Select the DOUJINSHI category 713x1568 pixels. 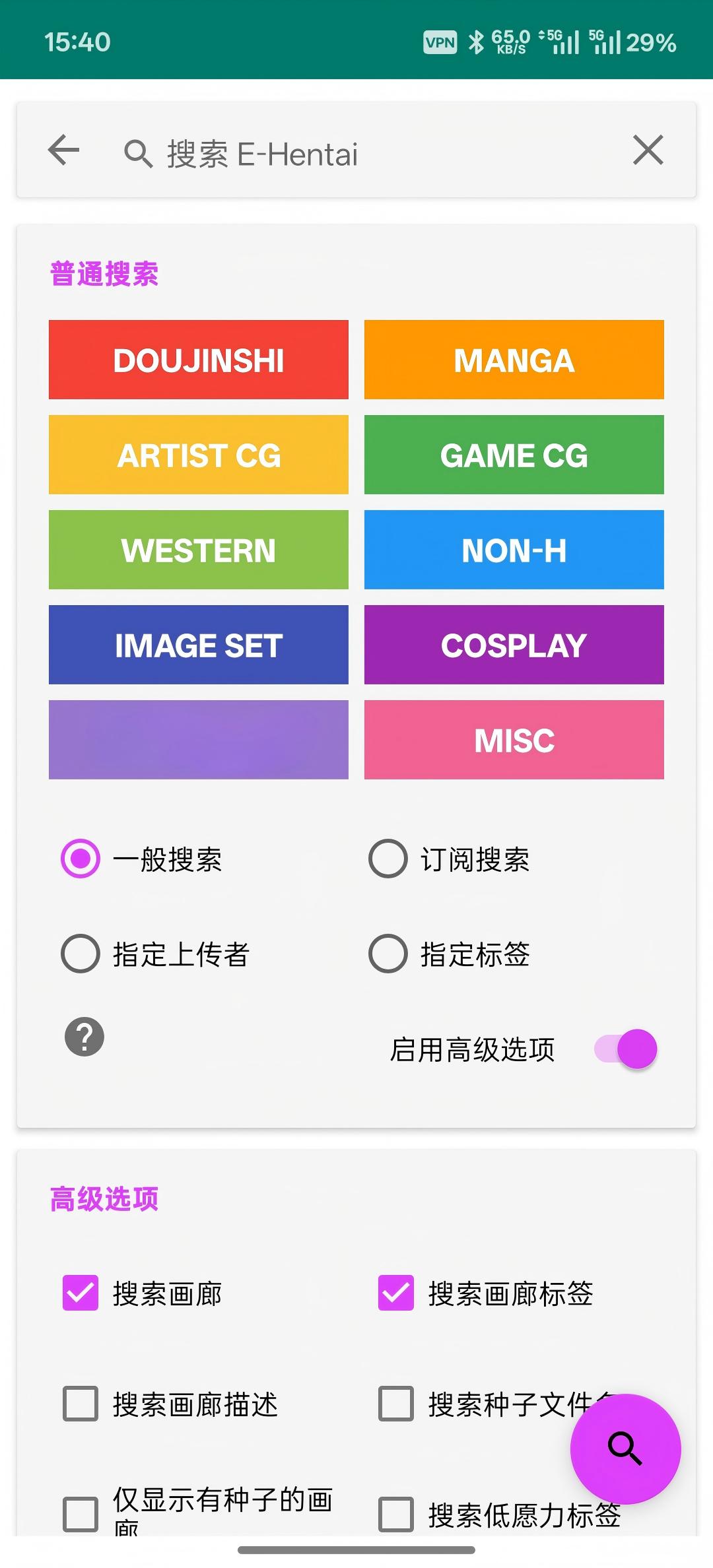198,360
